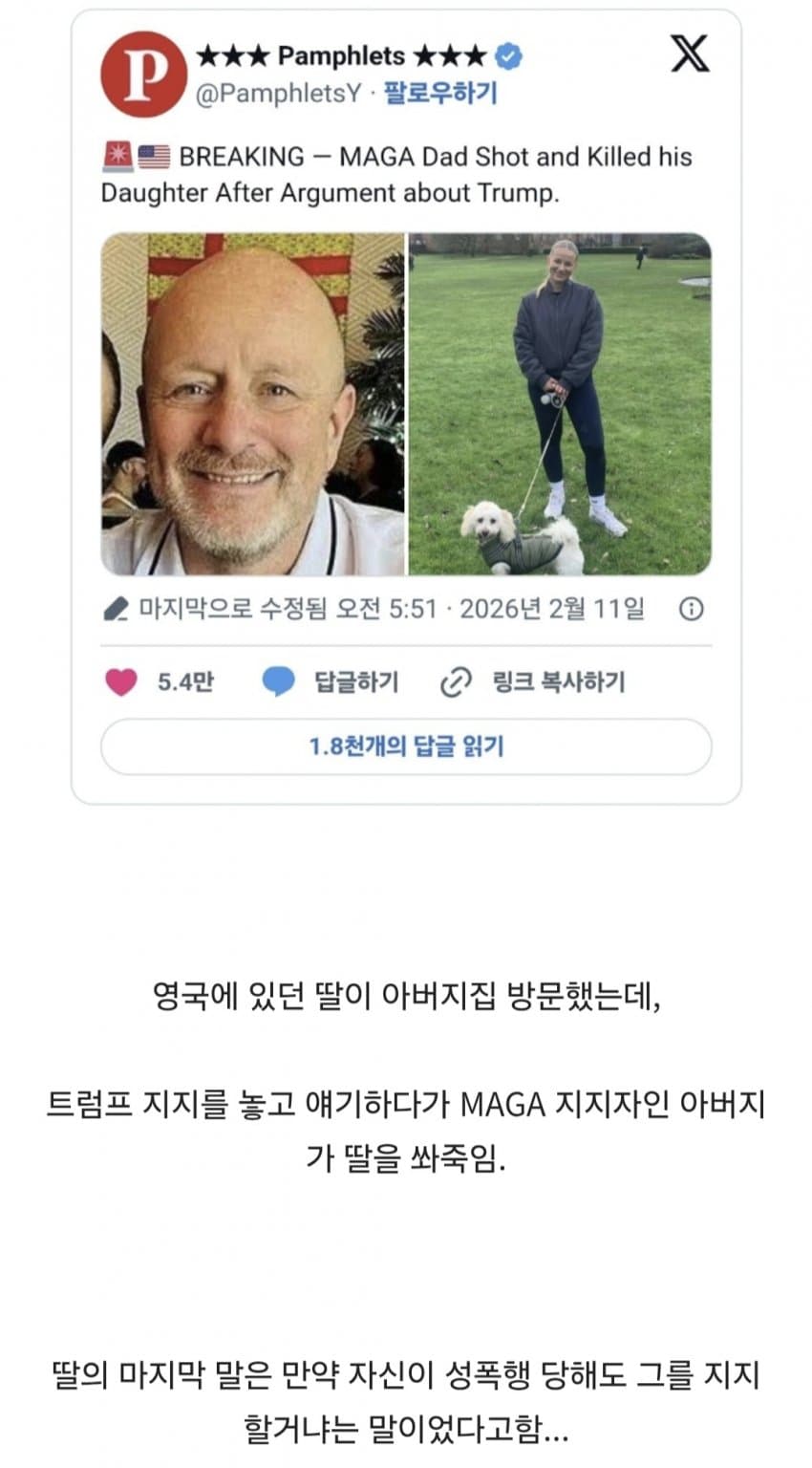Open the ★★★ Pamphlets ★★★ account name
The height and width of the screenshot is (1468, 812).
pos(342,57)
